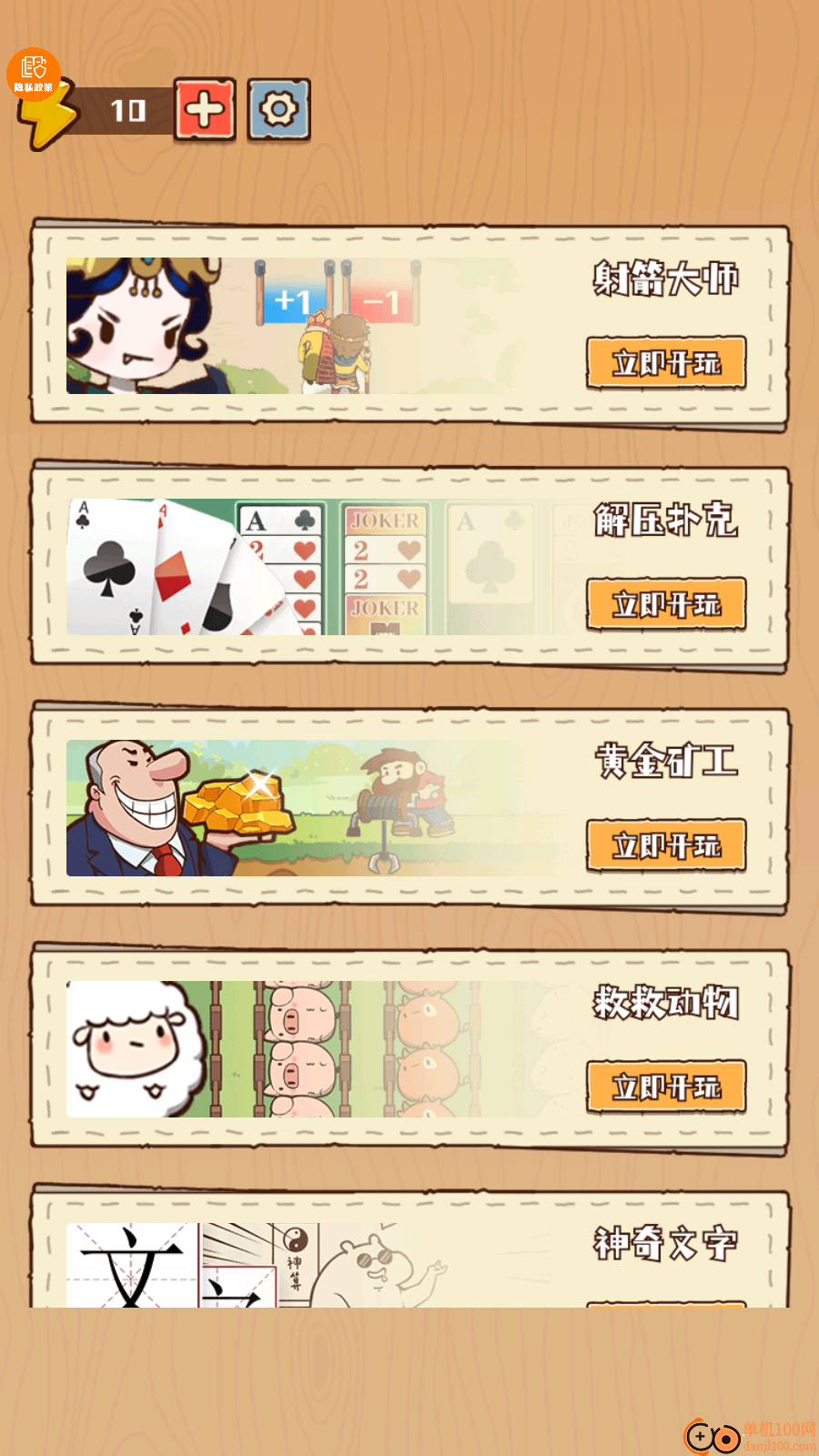Image resolution: width=819 pixels, height=1456 pixels.
Task: Open the 黄金矿工 banner image
Action: [291, 808]
